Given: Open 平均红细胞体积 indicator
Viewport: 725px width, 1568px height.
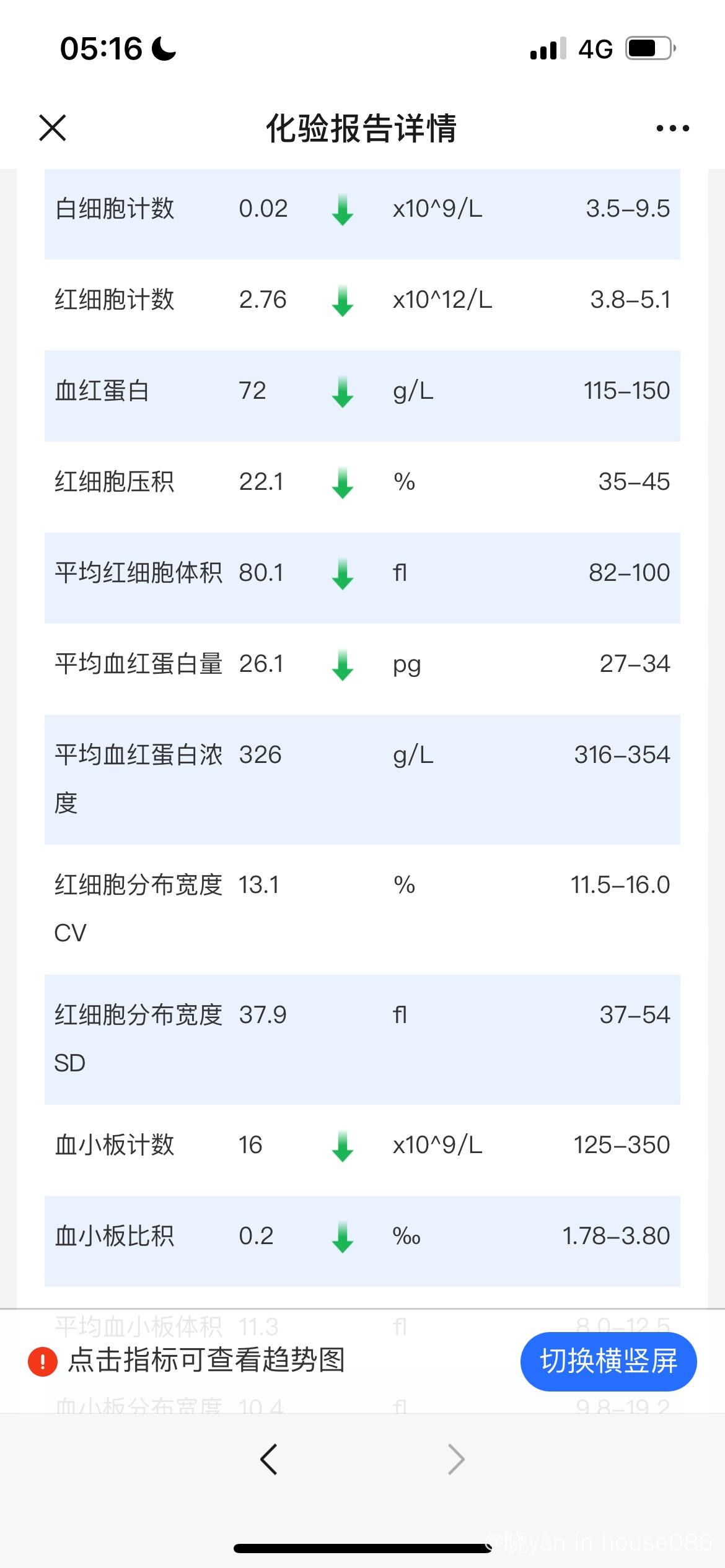Looking at the screenshot, I should click(x=362, y=578).
